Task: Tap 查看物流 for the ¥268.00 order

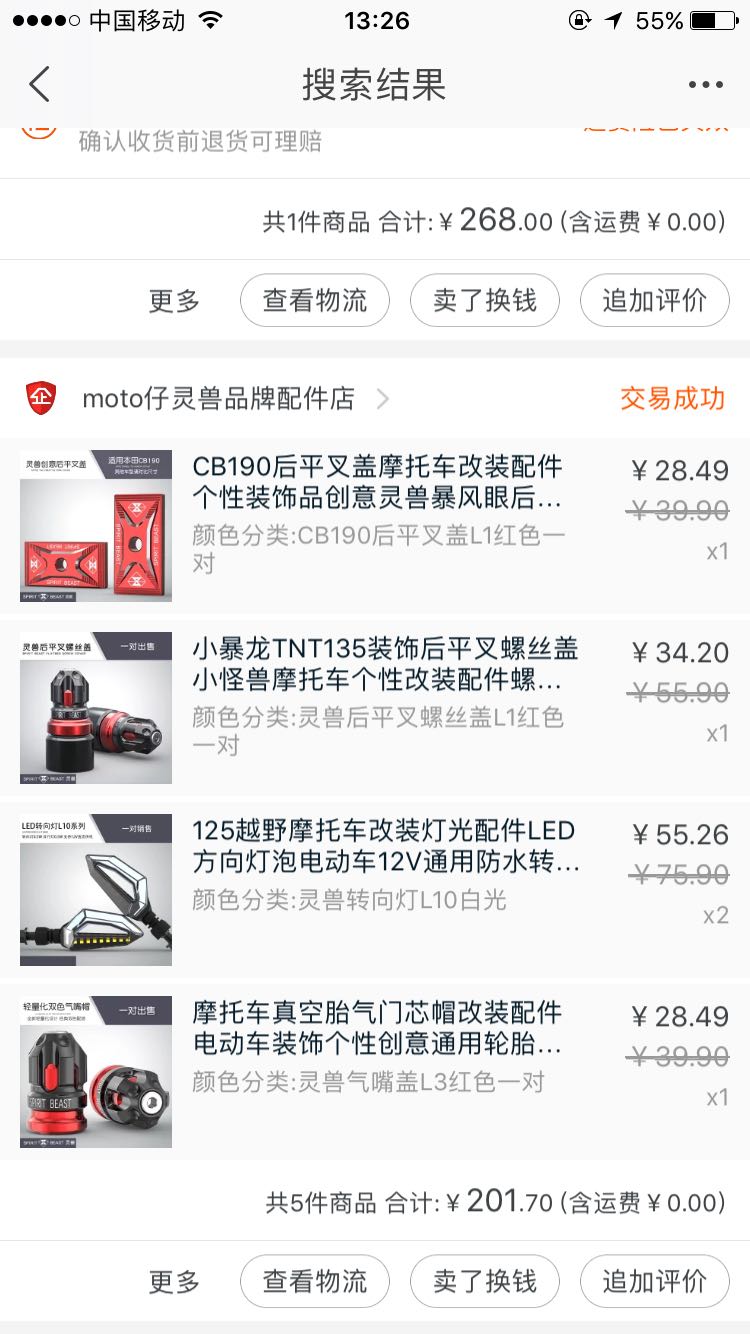Action: tap(315, 300)
